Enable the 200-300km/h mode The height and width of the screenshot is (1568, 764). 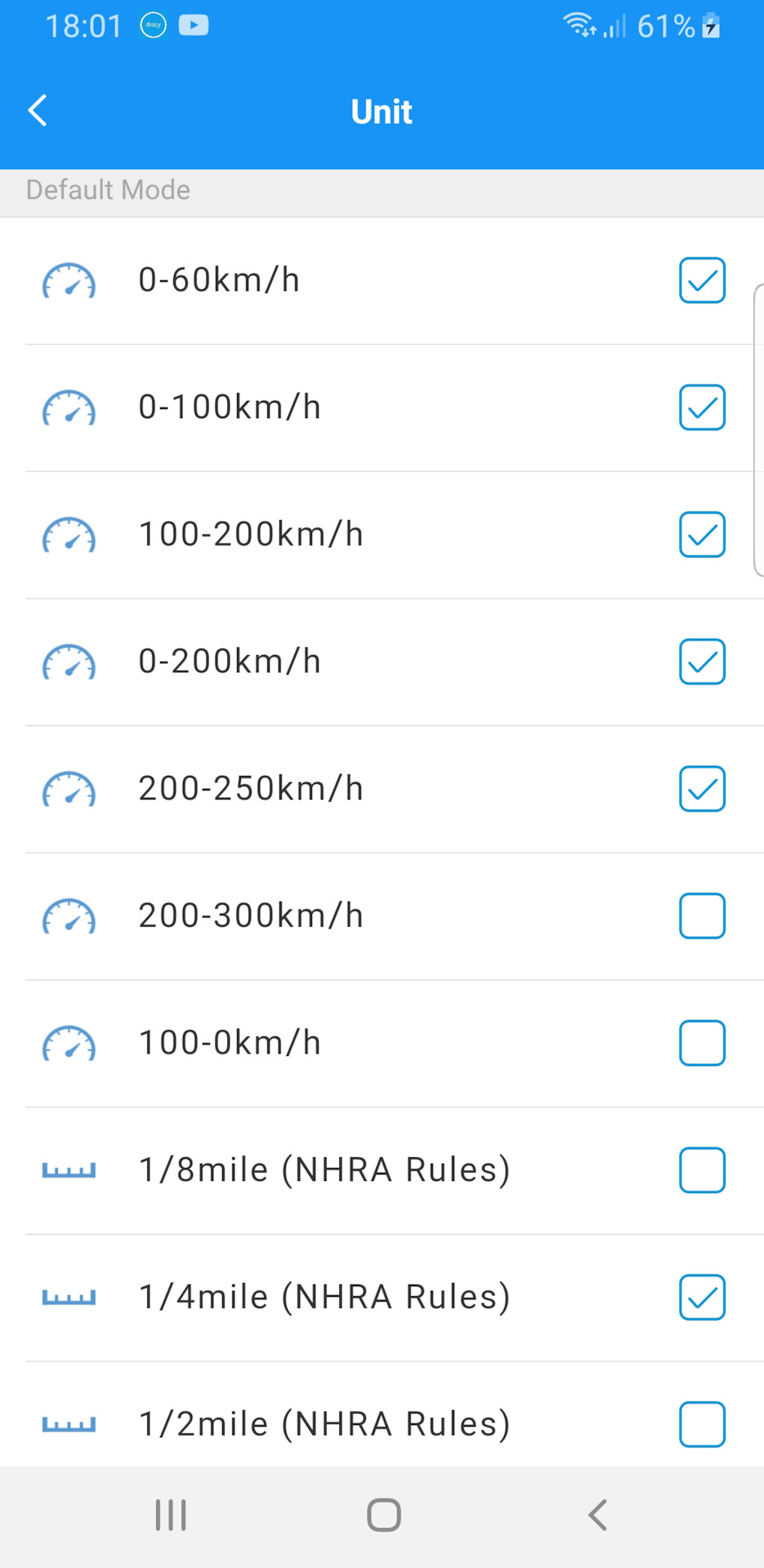(x=702, y=916)
